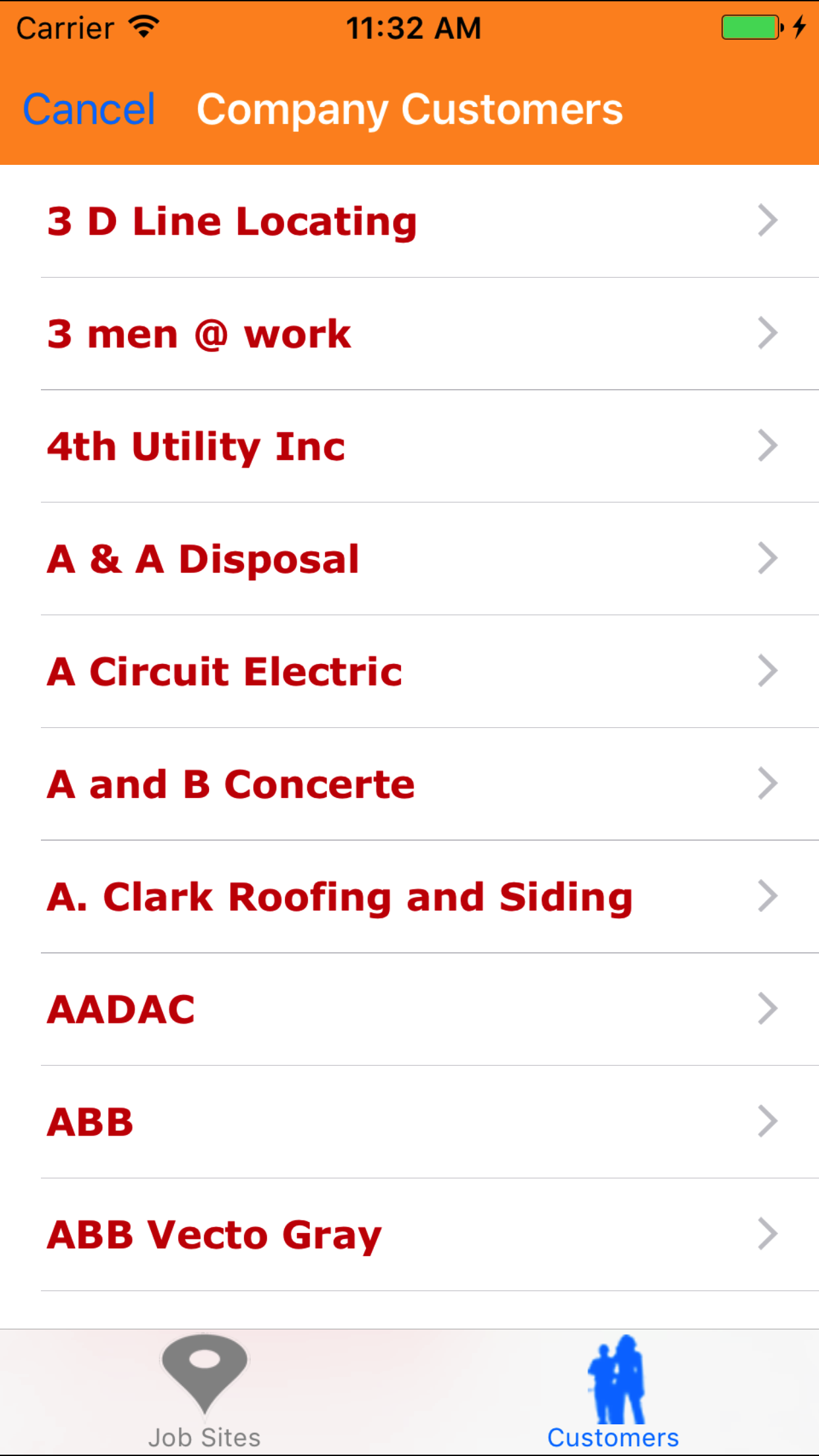View 4th Utility Inc details
The height and width of the screenshot is (1456, 819).
pyautogui.click(x=409, y=446)
